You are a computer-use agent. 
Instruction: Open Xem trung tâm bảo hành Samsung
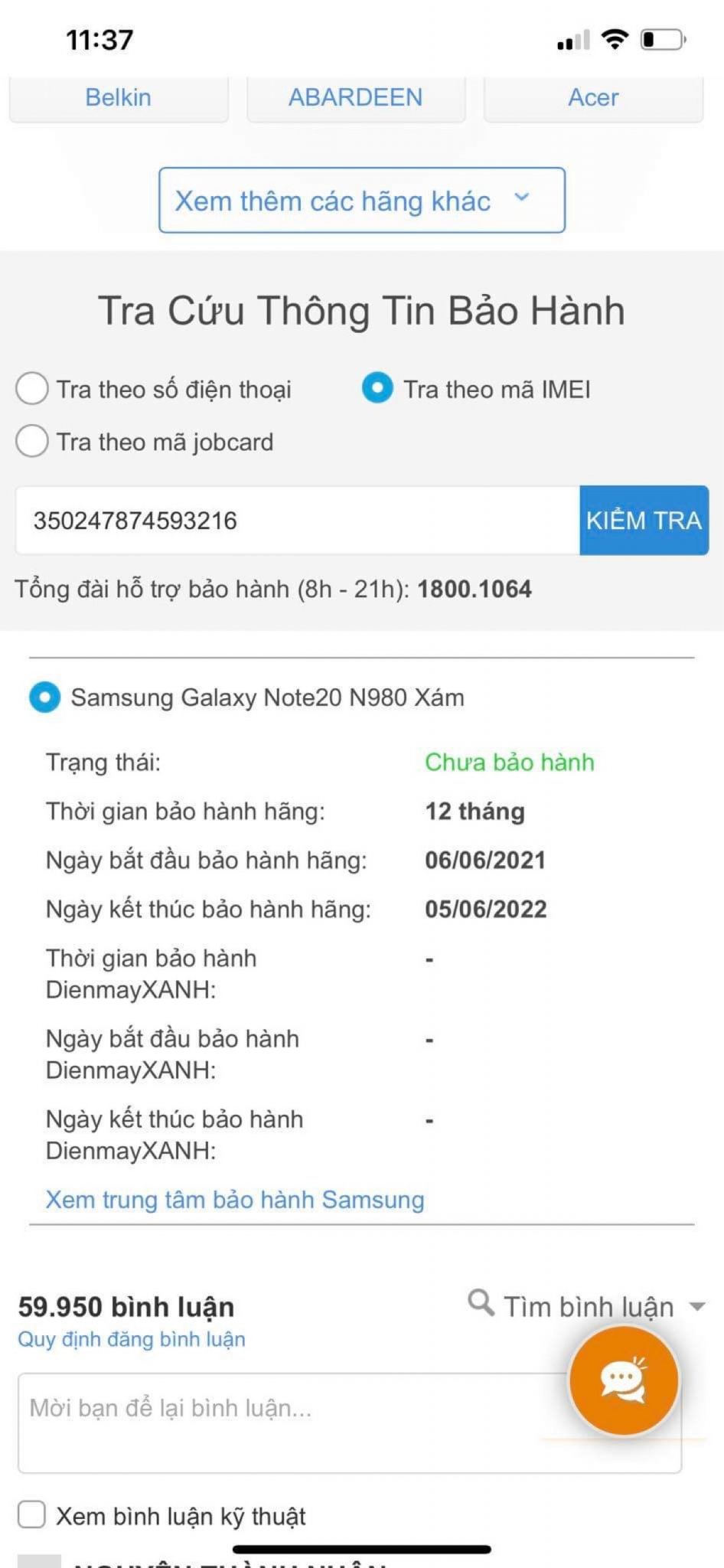235,1200
